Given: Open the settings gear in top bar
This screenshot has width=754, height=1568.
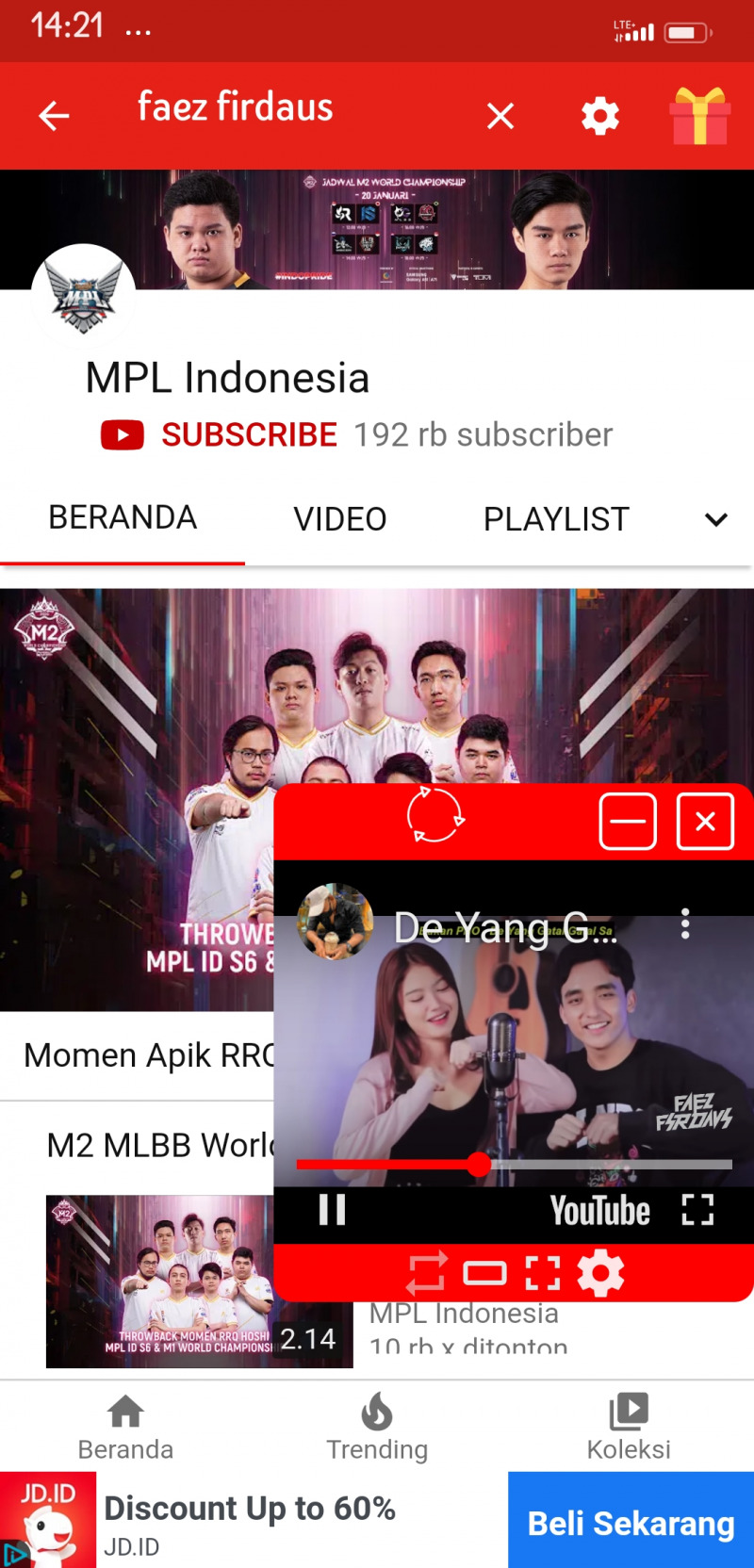Looking at the screenshot, I should [x=600, y=116].
